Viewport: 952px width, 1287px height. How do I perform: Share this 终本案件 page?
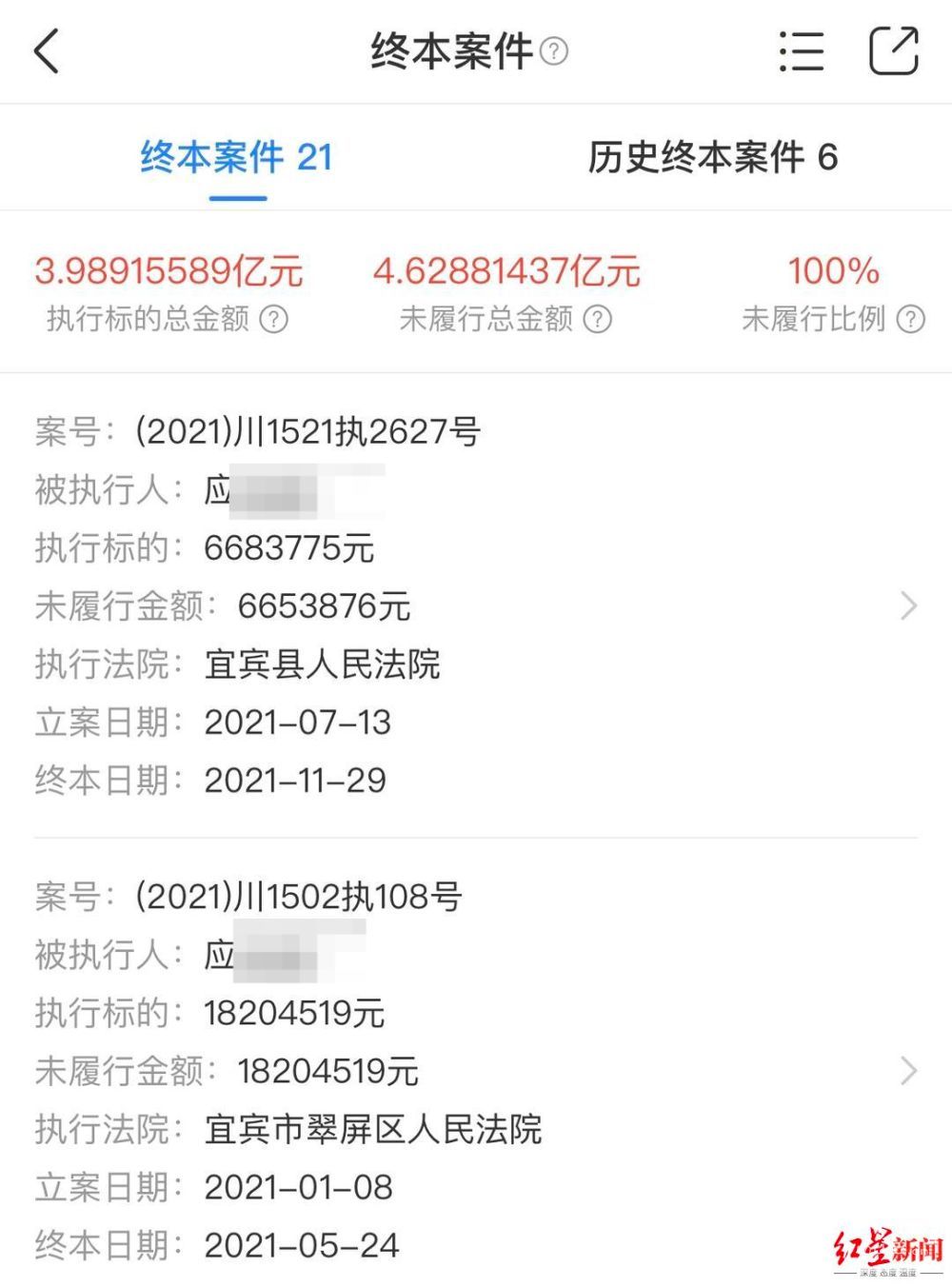point(894,51)
